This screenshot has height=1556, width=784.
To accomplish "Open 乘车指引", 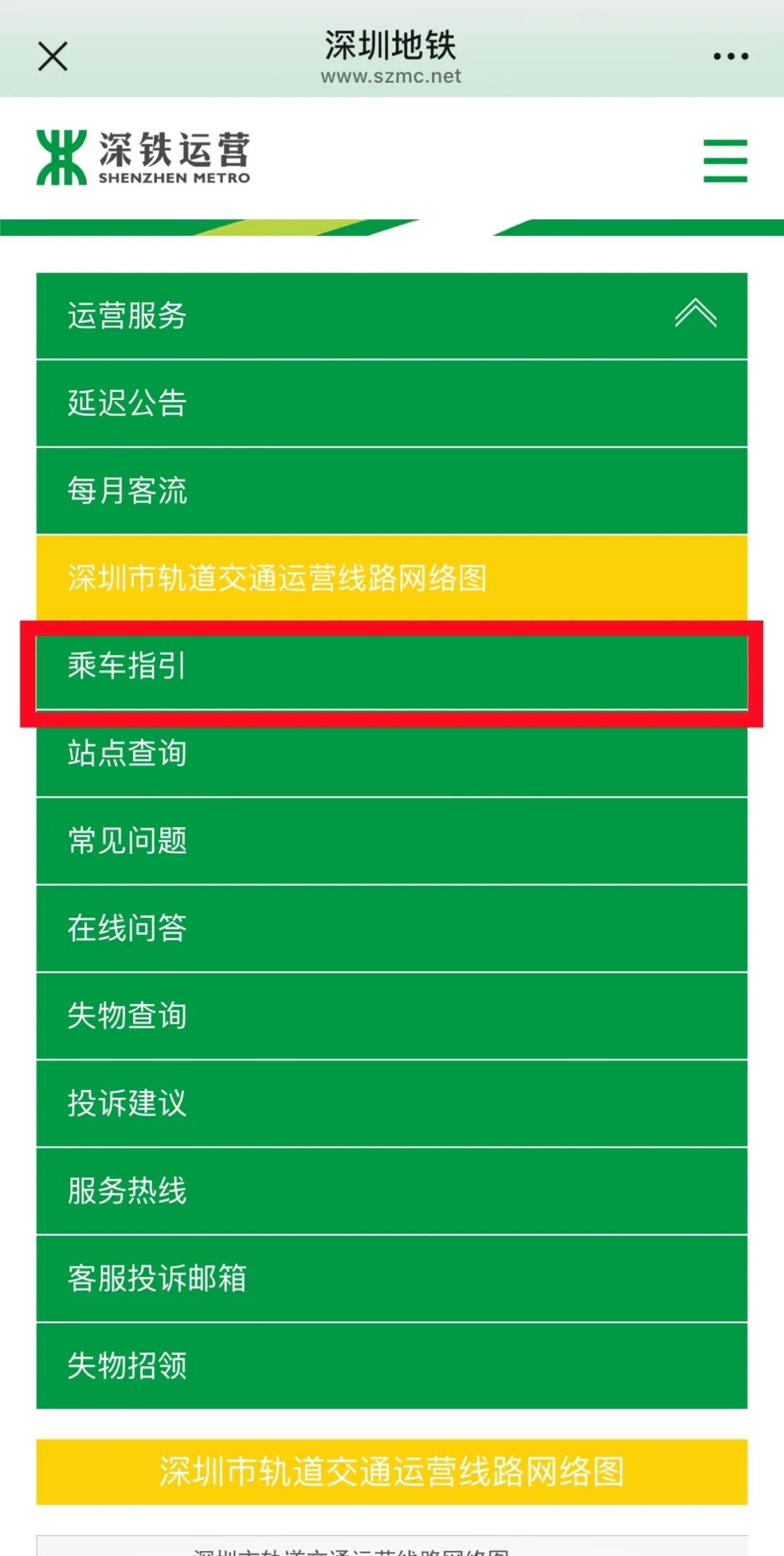I will click(x=392, y=666).
